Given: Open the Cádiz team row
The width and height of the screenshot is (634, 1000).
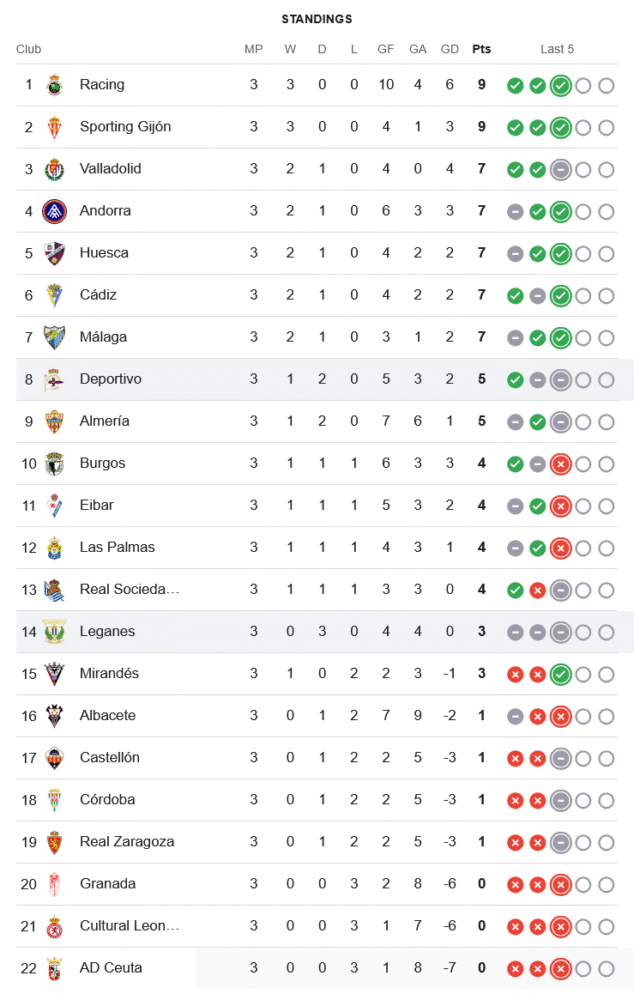Looking at the screenshot, I should (98, 295).
